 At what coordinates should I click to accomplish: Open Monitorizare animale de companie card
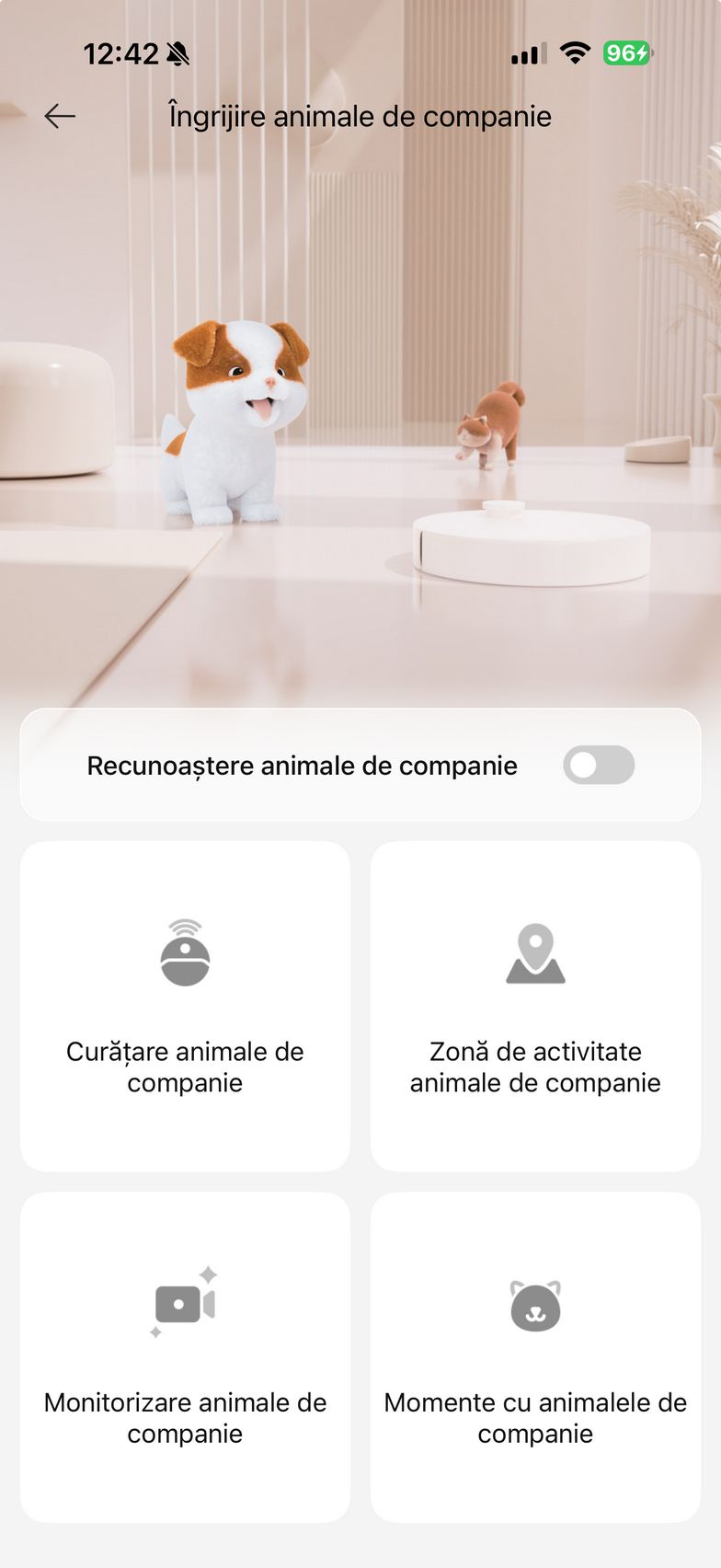185,1356
